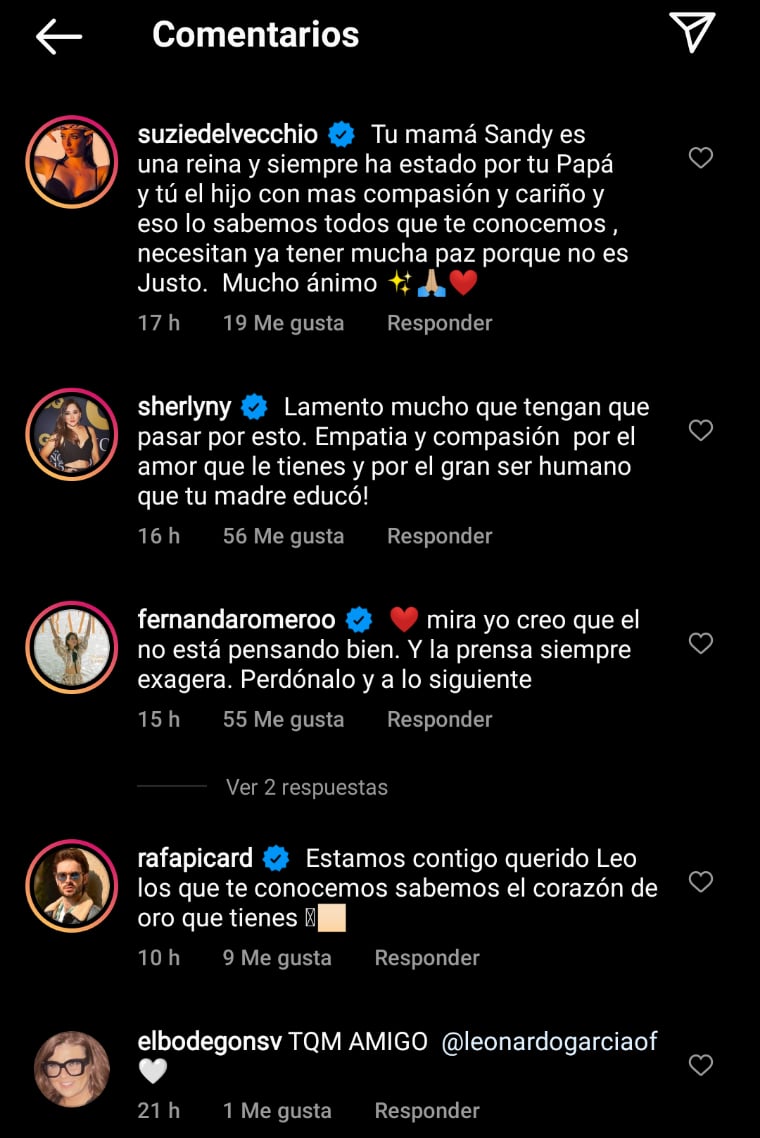Click the back arrow to leave Comentarios
This screenshot has width=760, height=1138.
coord(57,34)
